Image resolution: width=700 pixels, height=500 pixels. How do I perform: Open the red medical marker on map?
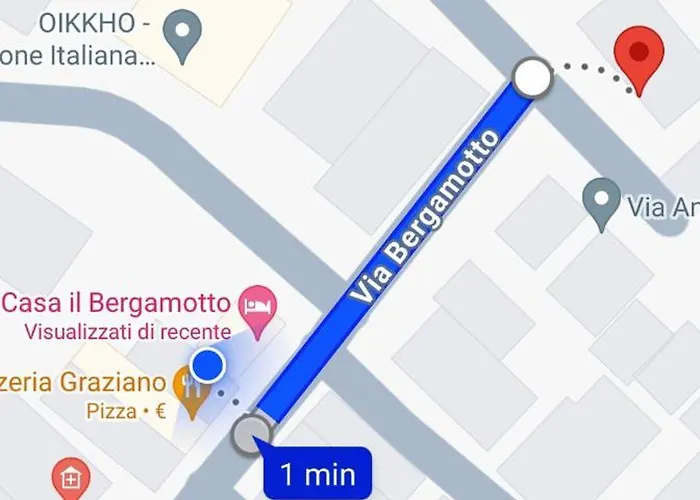tap(70, 478)
